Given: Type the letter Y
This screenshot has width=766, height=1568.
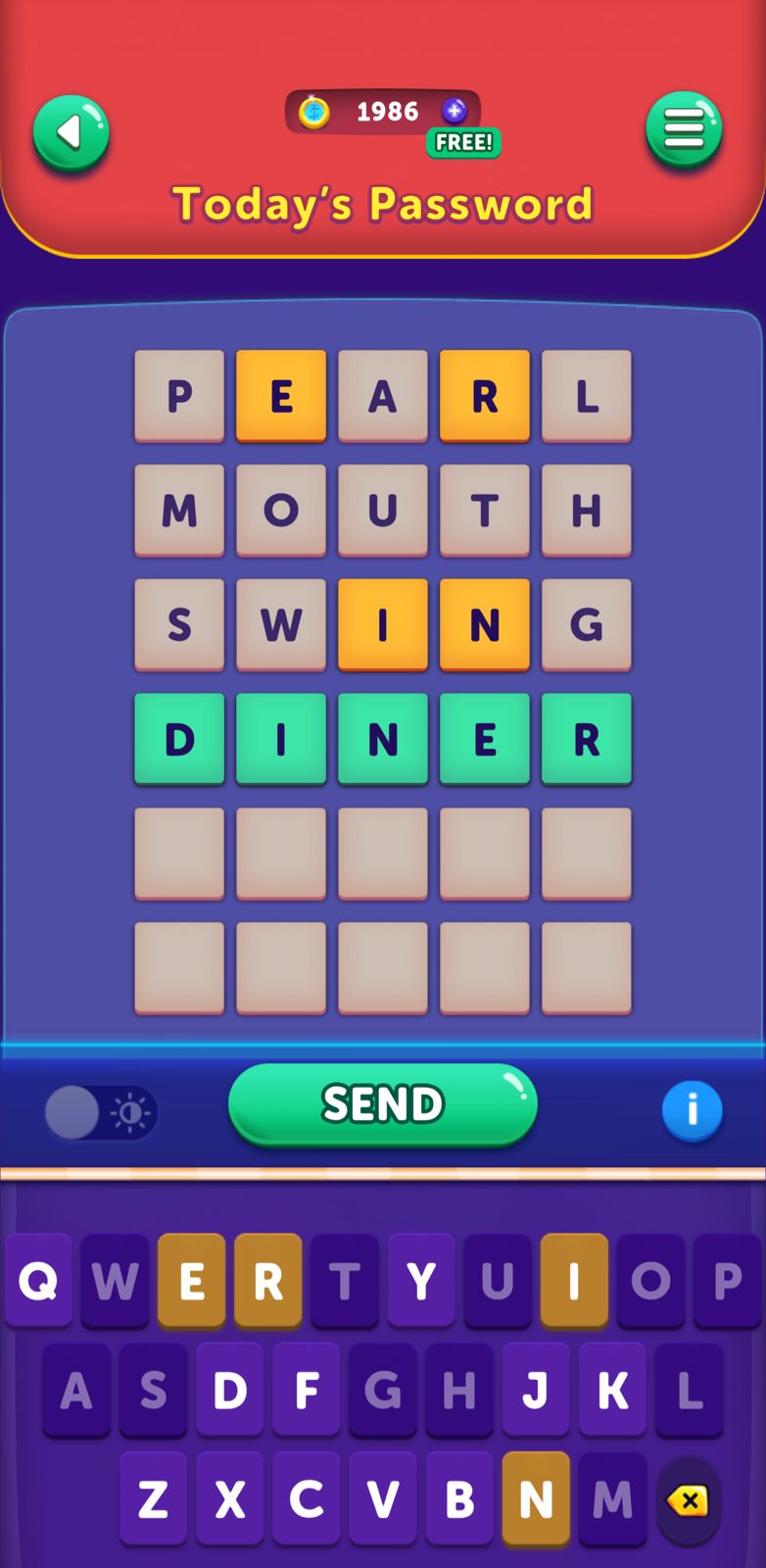Looking at the screenshot, I should pyautogui.click(x=421, y=1280).
